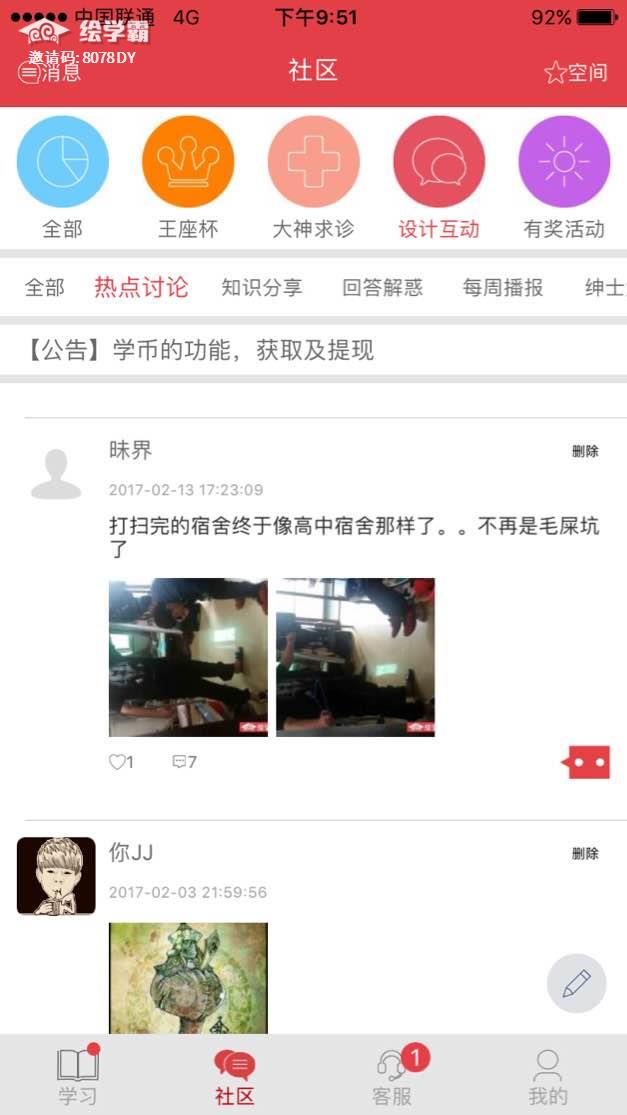Image resolution: width=627 pixels, height=1115 pixels.
Task: Select the 全部 pie chart category
Action: click(x=62, y=162)
